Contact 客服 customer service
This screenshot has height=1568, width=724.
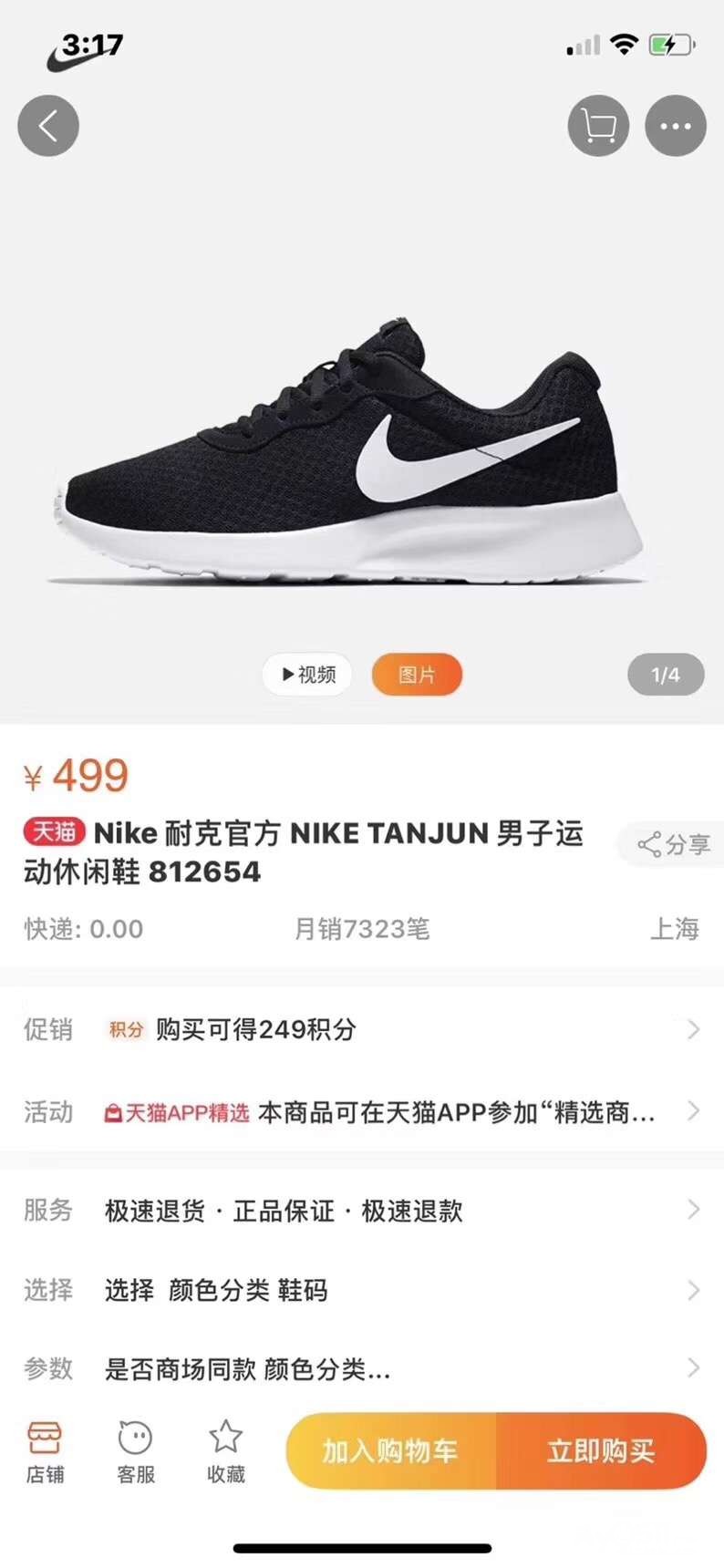pyautogui.click(x=135, y=1452)
